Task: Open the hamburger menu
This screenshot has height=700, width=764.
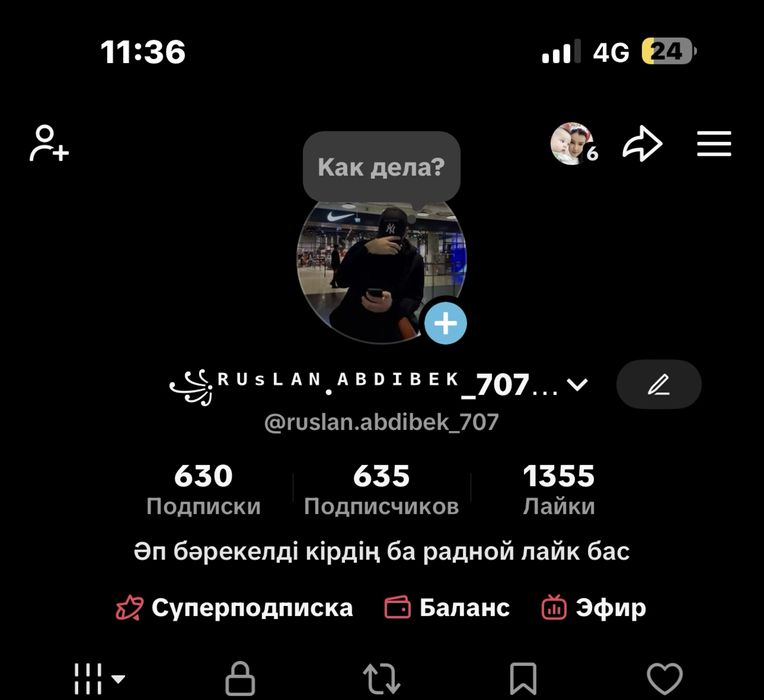Action: pos(714,145)
